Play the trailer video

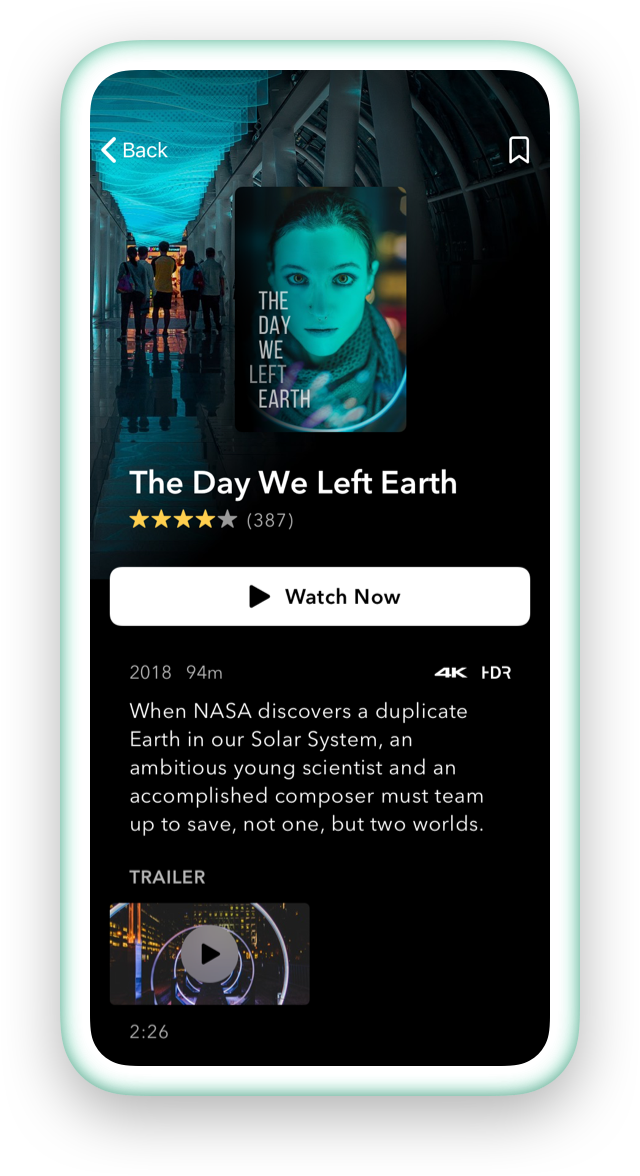210,953
